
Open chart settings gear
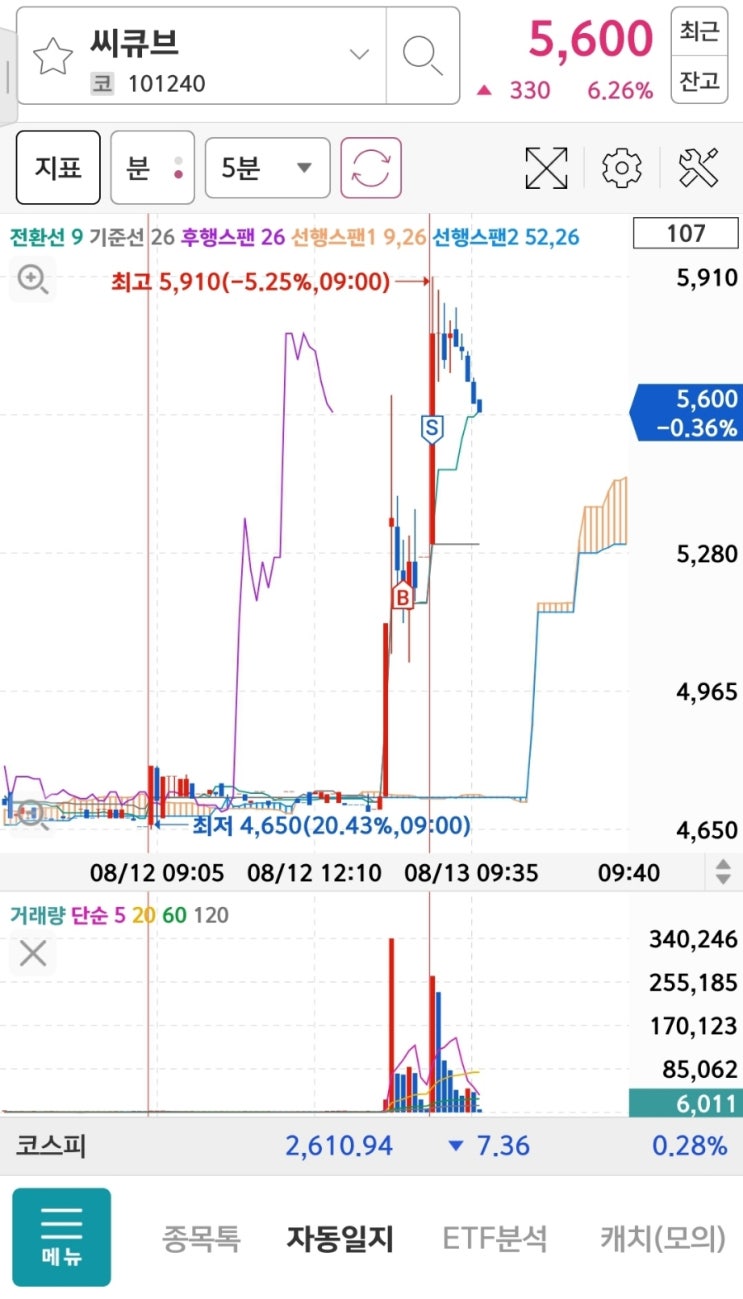click(x=622, y=168)
